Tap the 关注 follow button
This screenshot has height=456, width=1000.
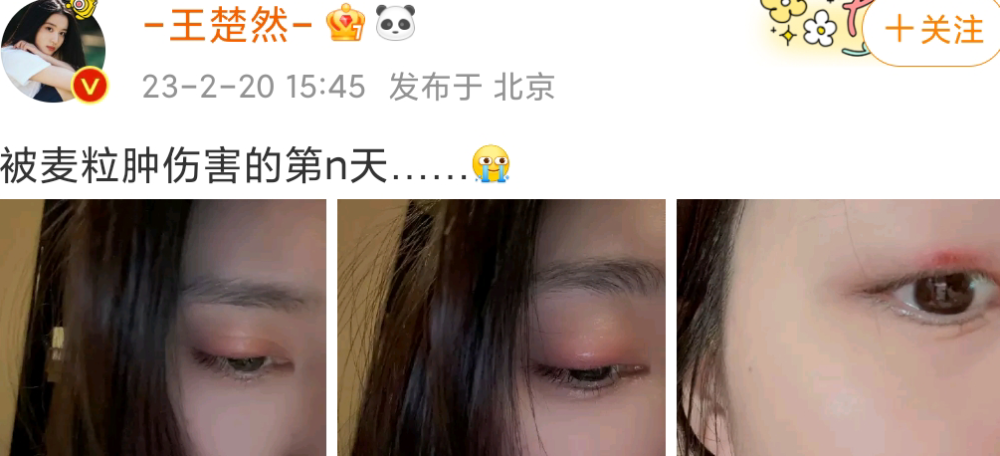(933, 30)
